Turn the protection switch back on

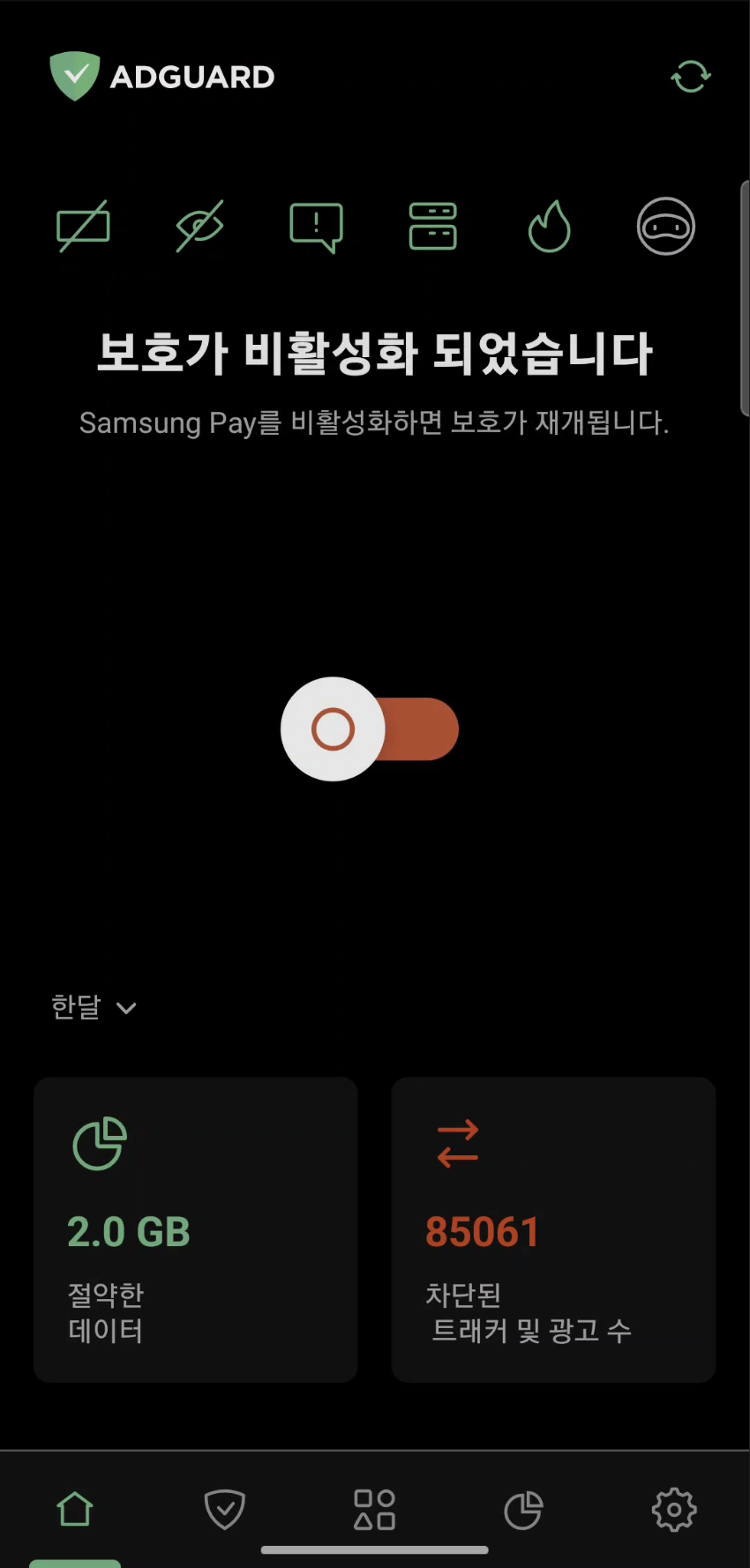click(x=370, y=729)
